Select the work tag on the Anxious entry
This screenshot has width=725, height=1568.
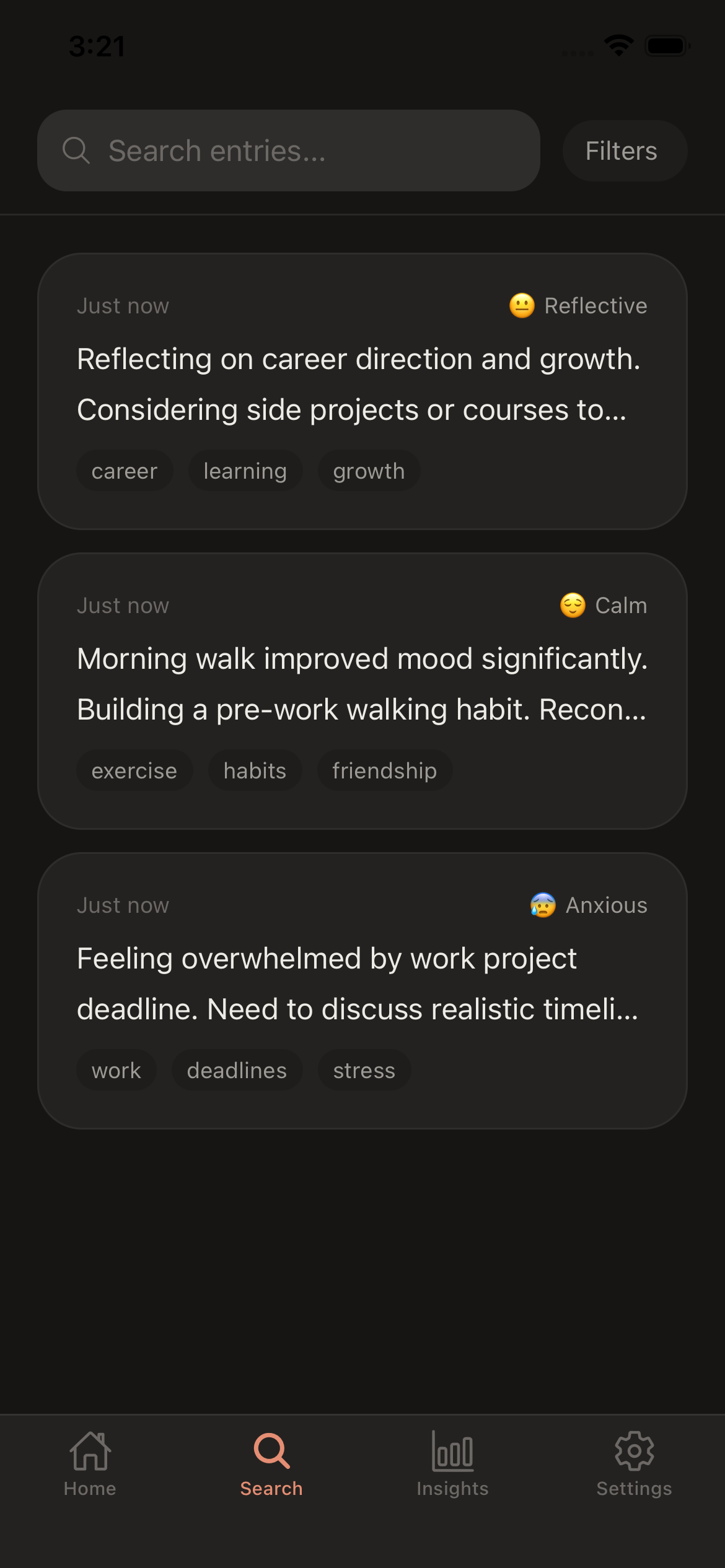(116, 1069)
